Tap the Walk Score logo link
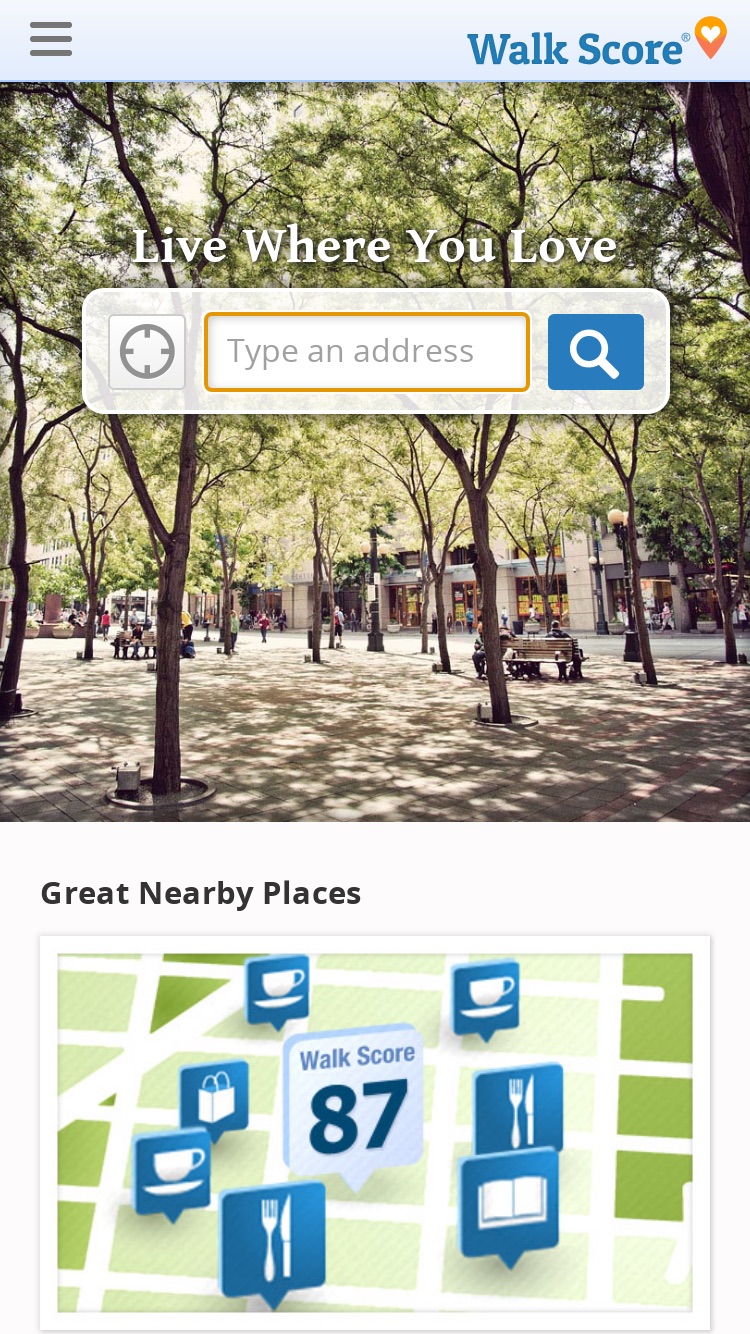 coord(597,42)
